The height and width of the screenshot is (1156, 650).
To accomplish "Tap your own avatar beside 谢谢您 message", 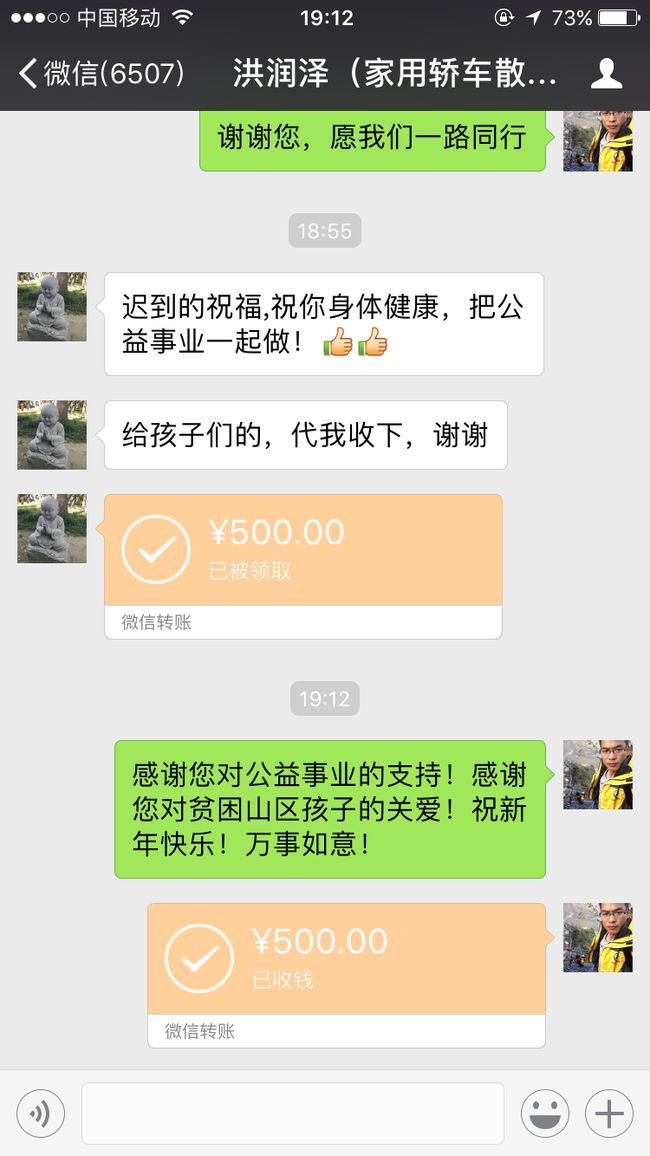I will click(x=598, y=141).
